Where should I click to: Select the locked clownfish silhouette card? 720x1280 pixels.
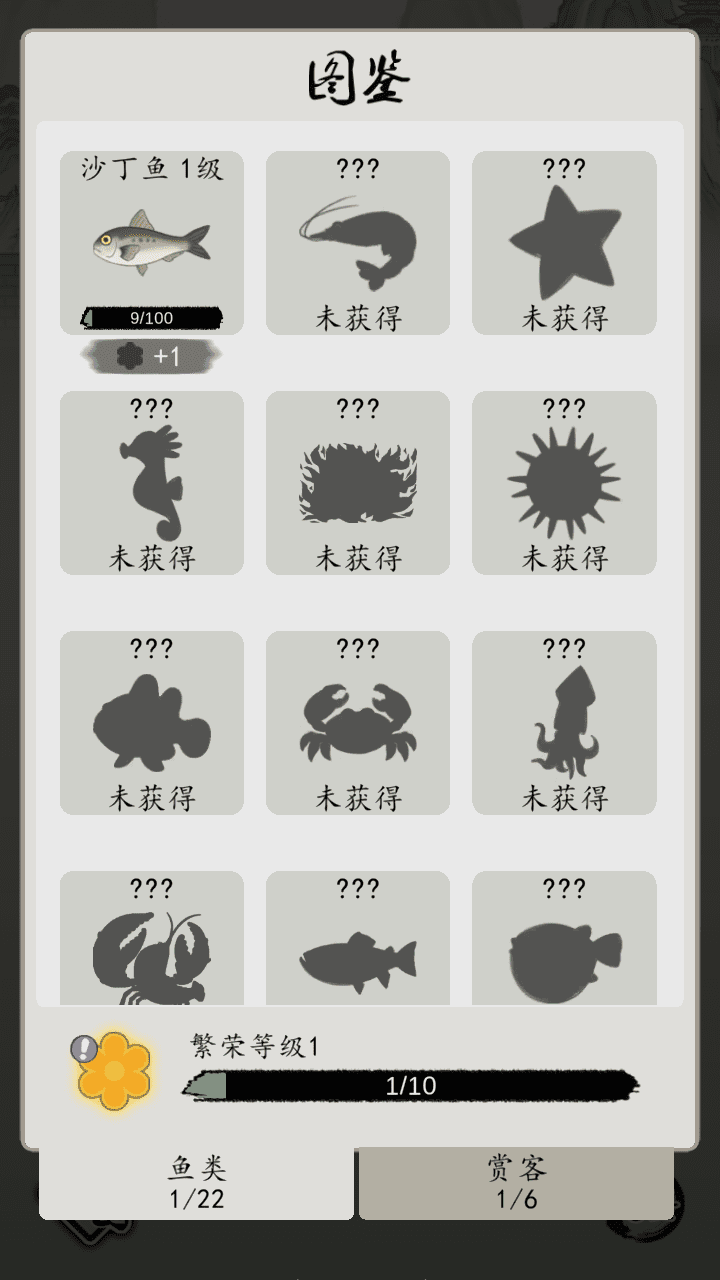click(151, 723)
